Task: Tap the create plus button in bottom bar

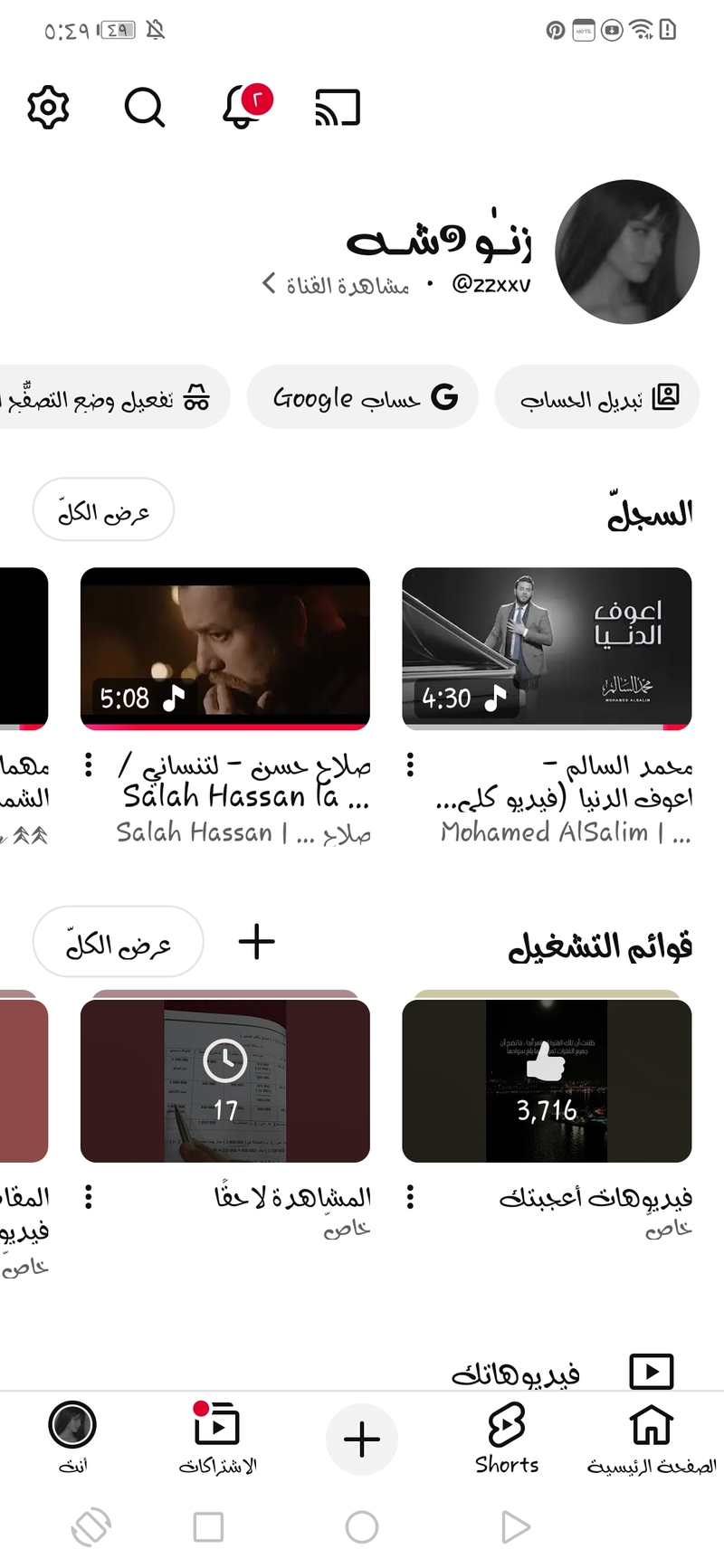Action: 362,1439
